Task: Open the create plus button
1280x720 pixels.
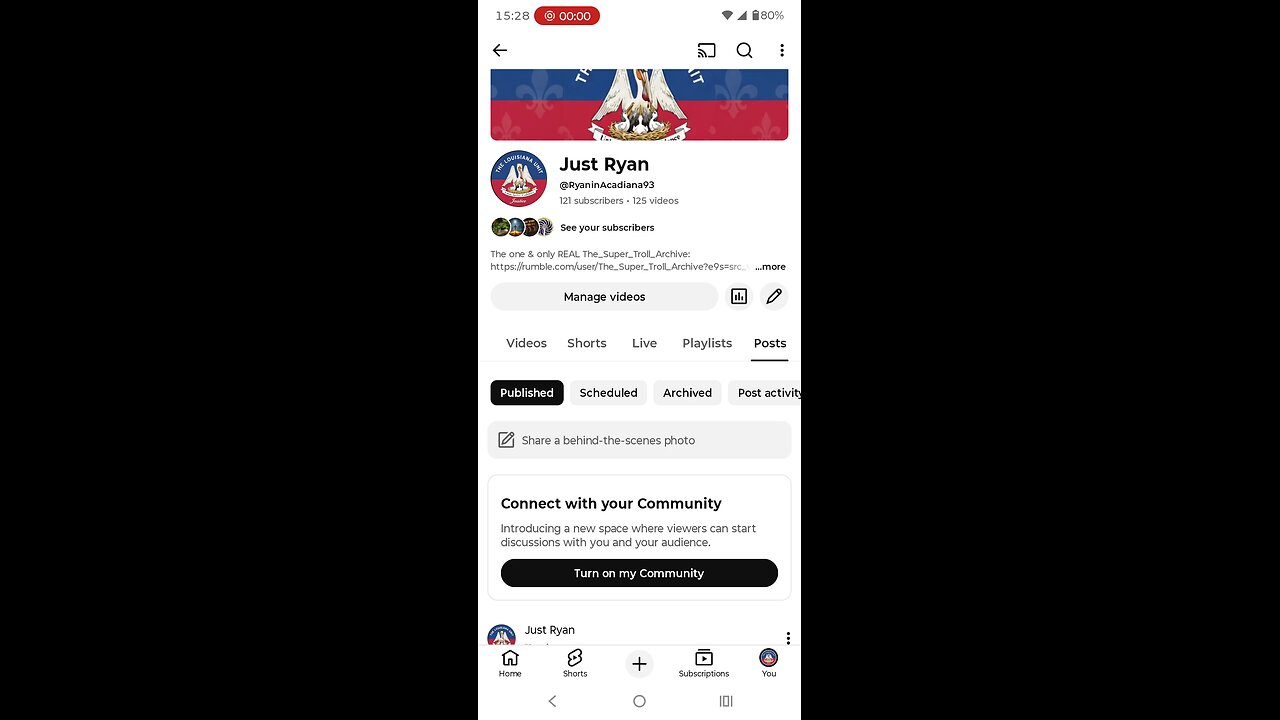Action: (x=639, y=664)
